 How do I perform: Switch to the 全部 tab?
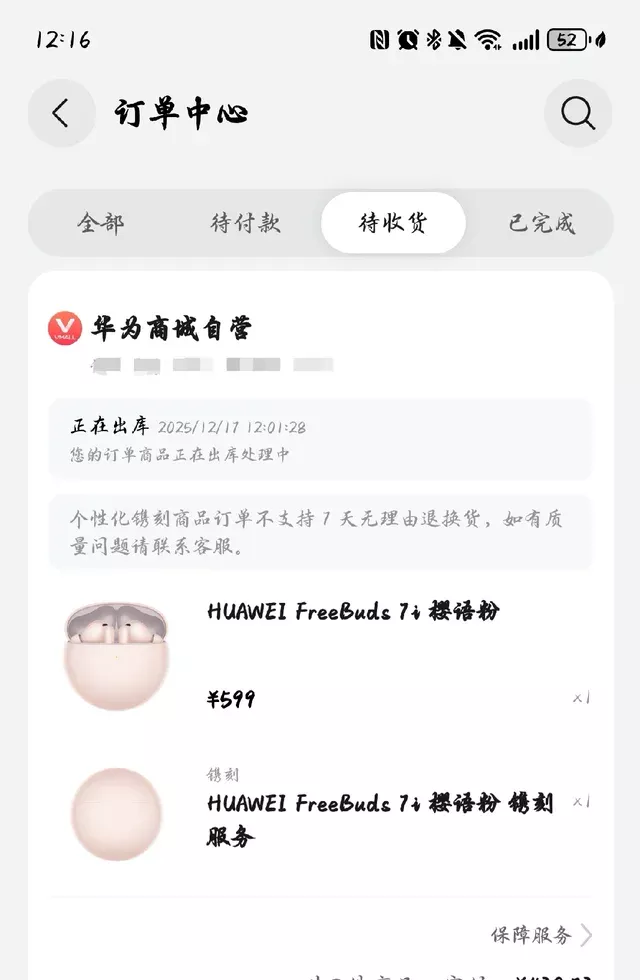coord(101,223)
